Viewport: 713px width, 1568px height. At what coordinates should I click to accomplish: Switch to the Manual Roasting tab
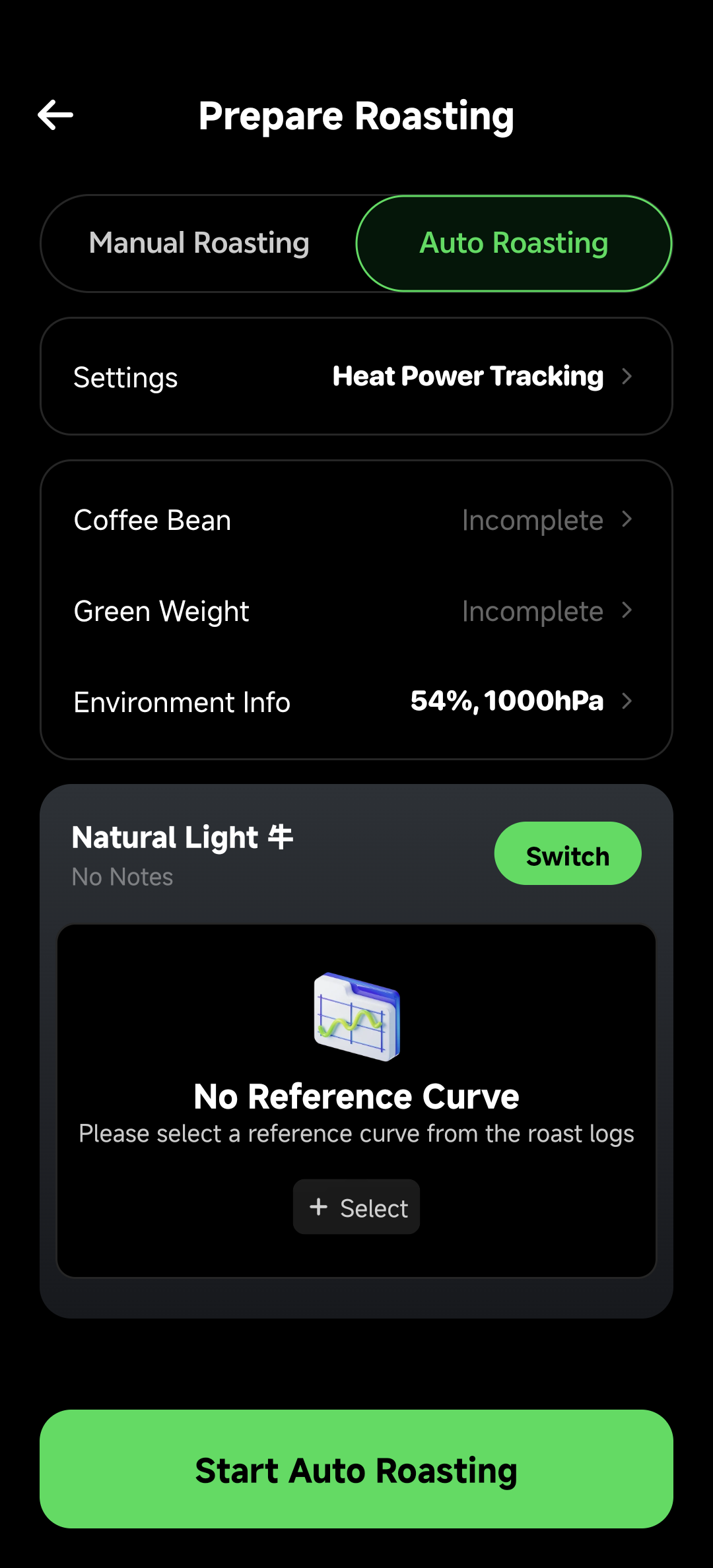pyautogui.click(x=198, y=243)
